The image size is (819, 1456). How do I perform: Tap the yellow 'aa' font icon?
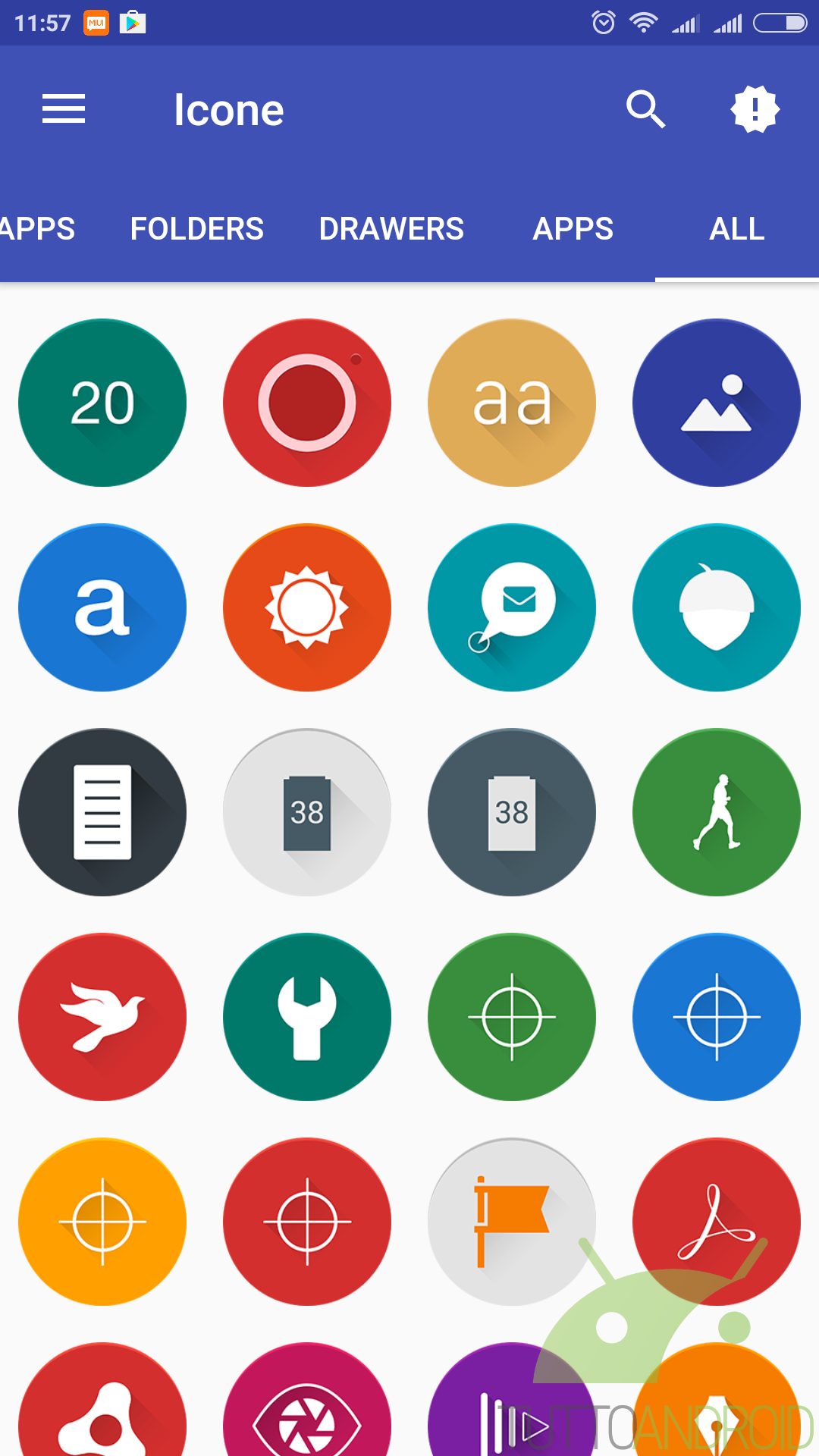tap(512, 403)
